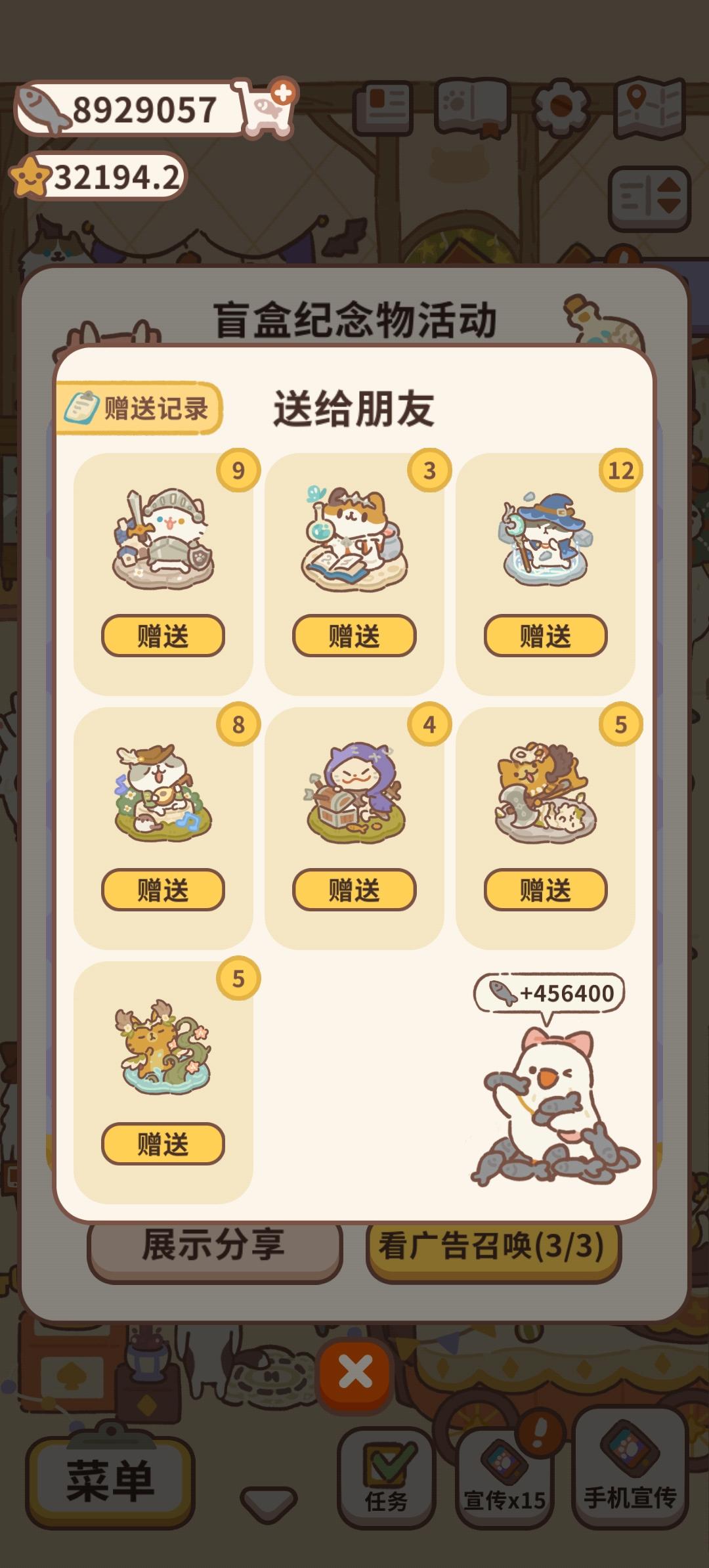709x1568 pixels.
Task: Gift the deer forest cat figurine with count 5
Action: tap(163, 1144)
